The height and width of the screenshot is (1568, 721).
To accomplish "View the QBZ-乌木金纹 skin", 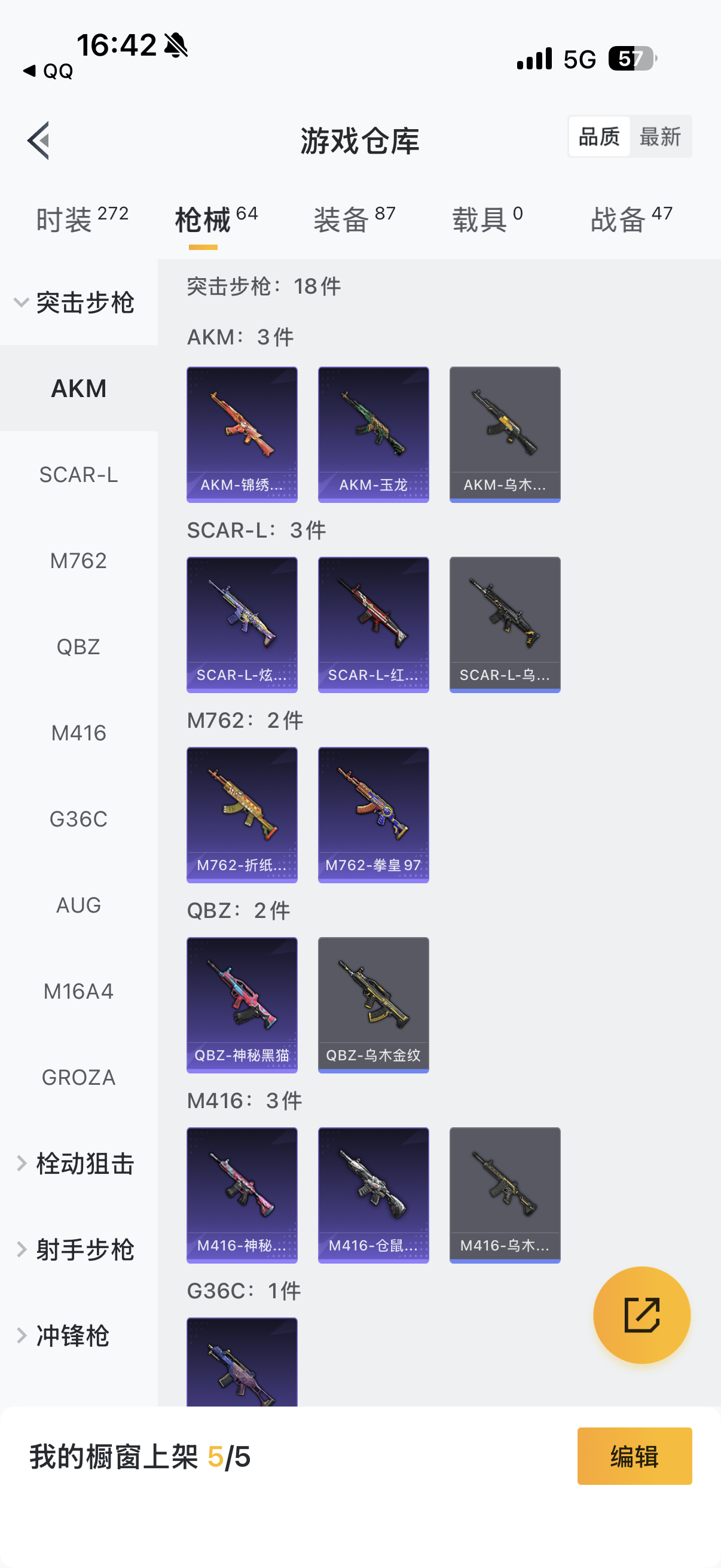I will coord(373,1004).
